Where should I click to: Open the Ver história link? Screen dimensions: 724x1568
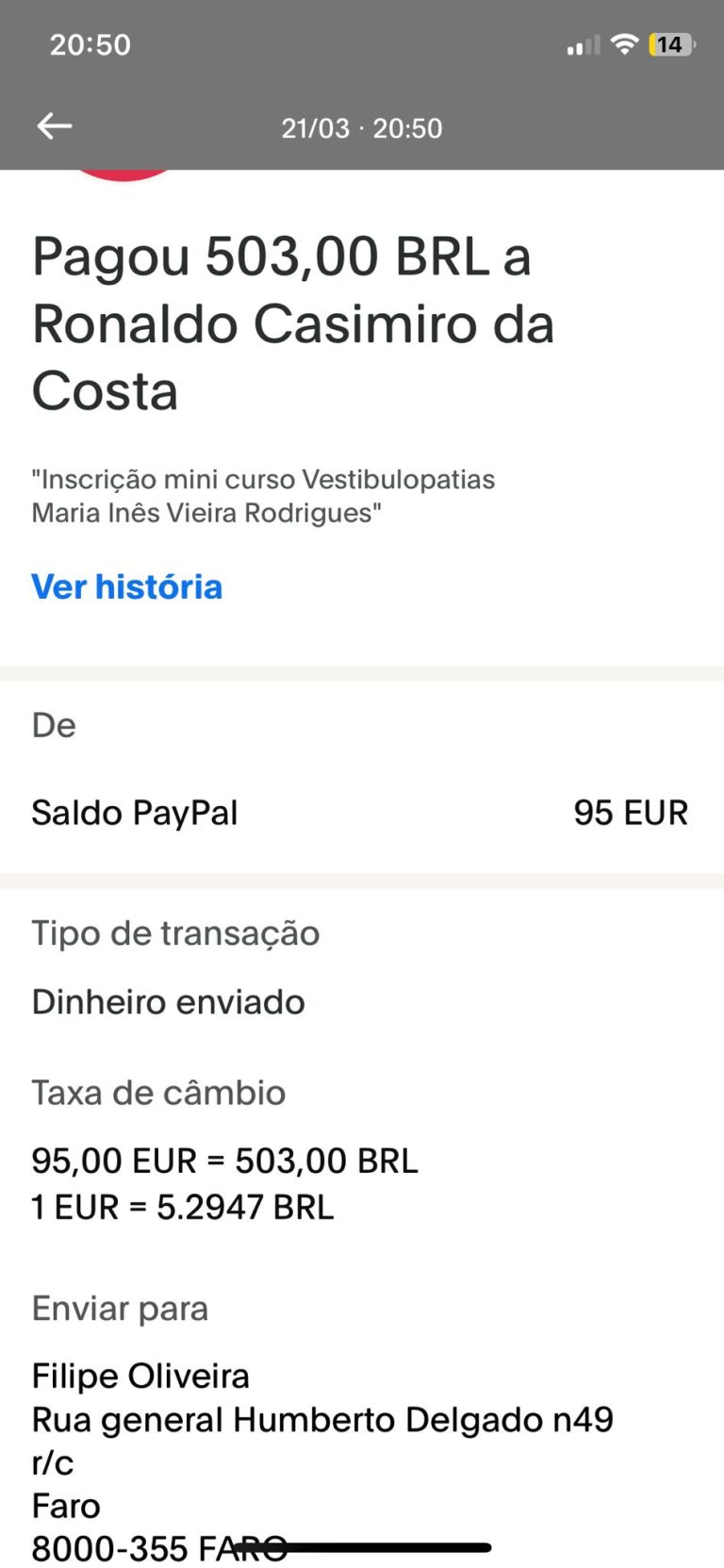(127, 586)
